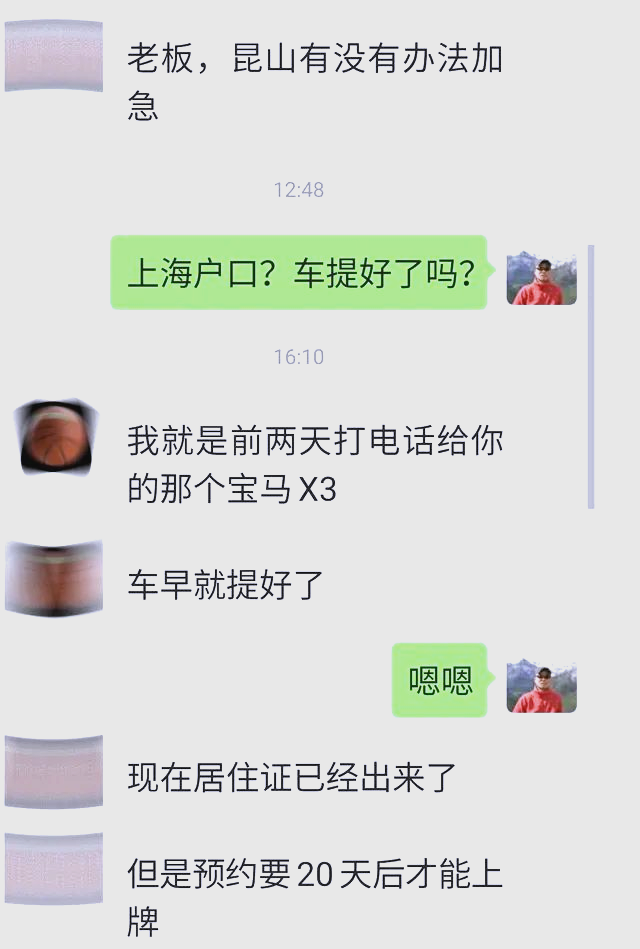View contact avatar beside 老板，昆山 message
The width and height of the screenshot is (640, 949).
(x=54, y=57)
